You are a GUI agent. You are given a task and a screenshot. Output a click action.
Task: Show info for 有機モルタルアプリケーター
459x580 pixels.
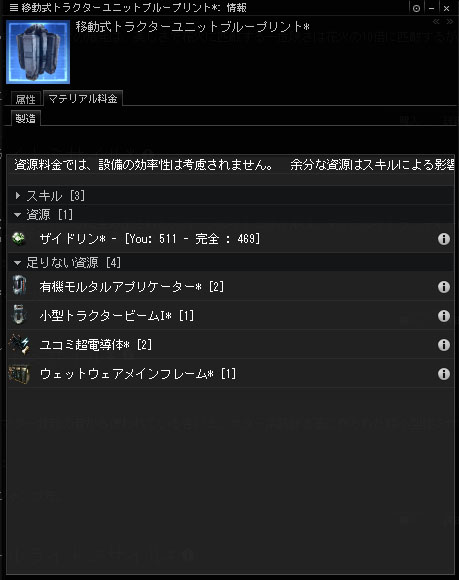click(x=443, y=287)
